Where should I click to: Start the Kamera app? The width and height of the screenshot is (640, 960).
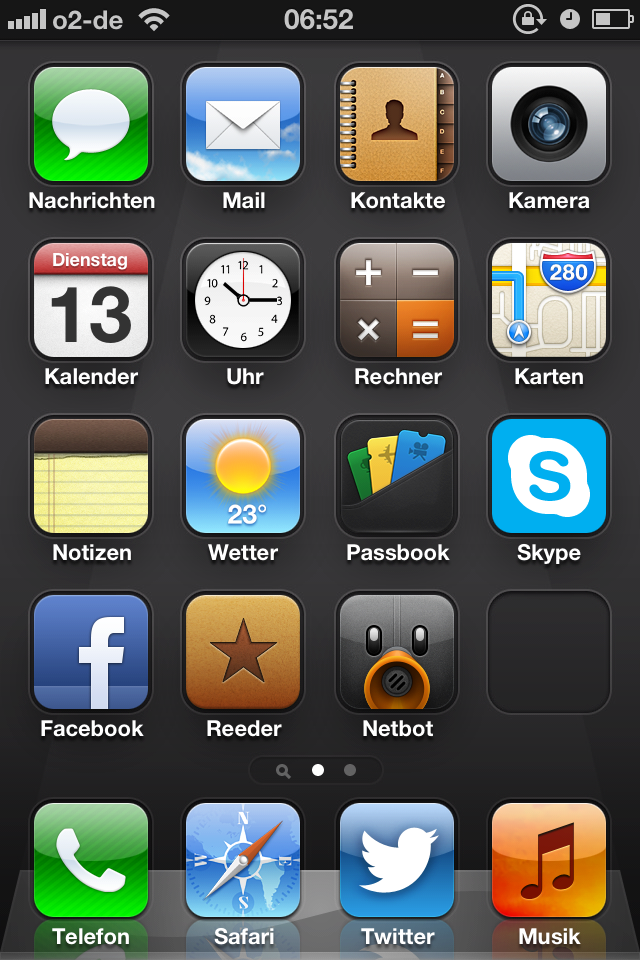(x=549, y=125)
